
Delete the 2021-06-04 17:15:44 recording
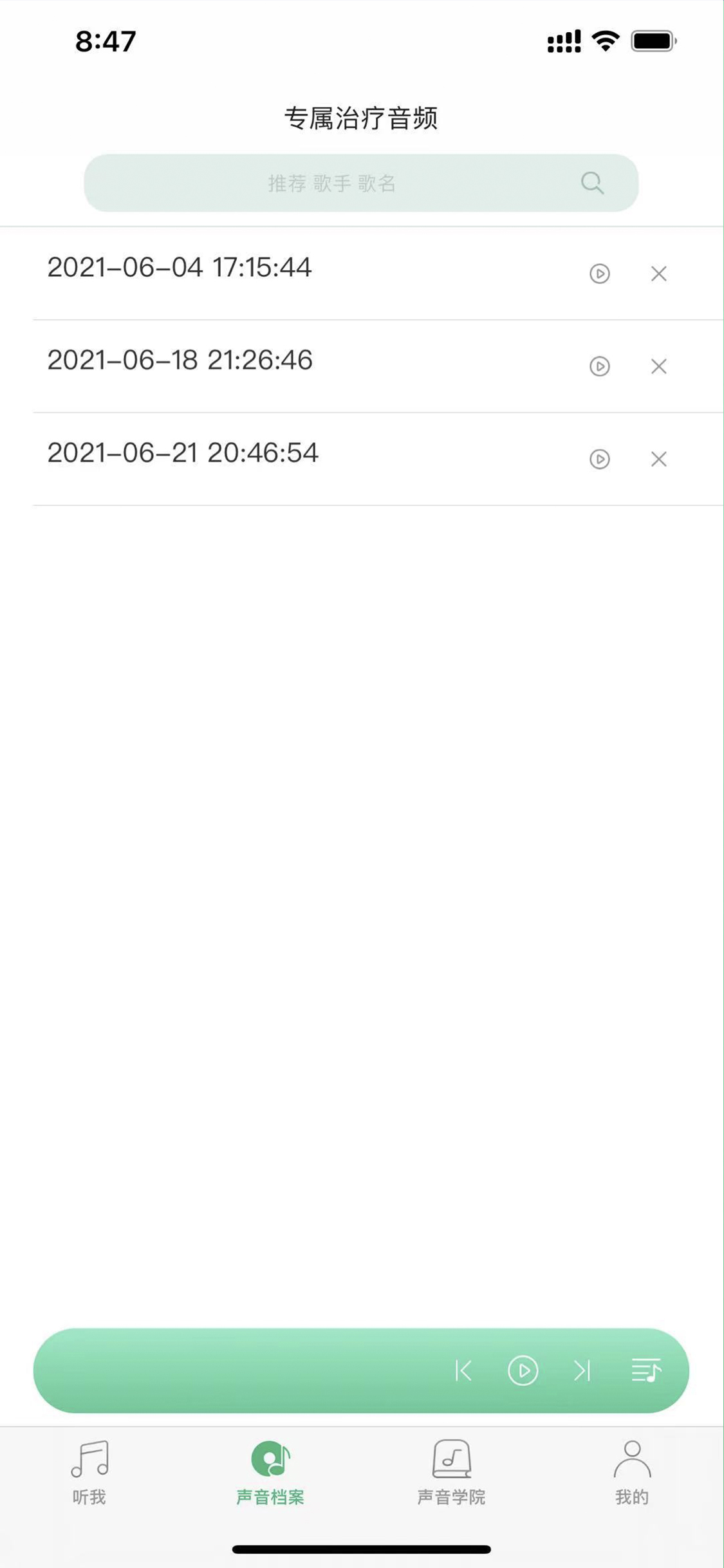pos(658,274)
